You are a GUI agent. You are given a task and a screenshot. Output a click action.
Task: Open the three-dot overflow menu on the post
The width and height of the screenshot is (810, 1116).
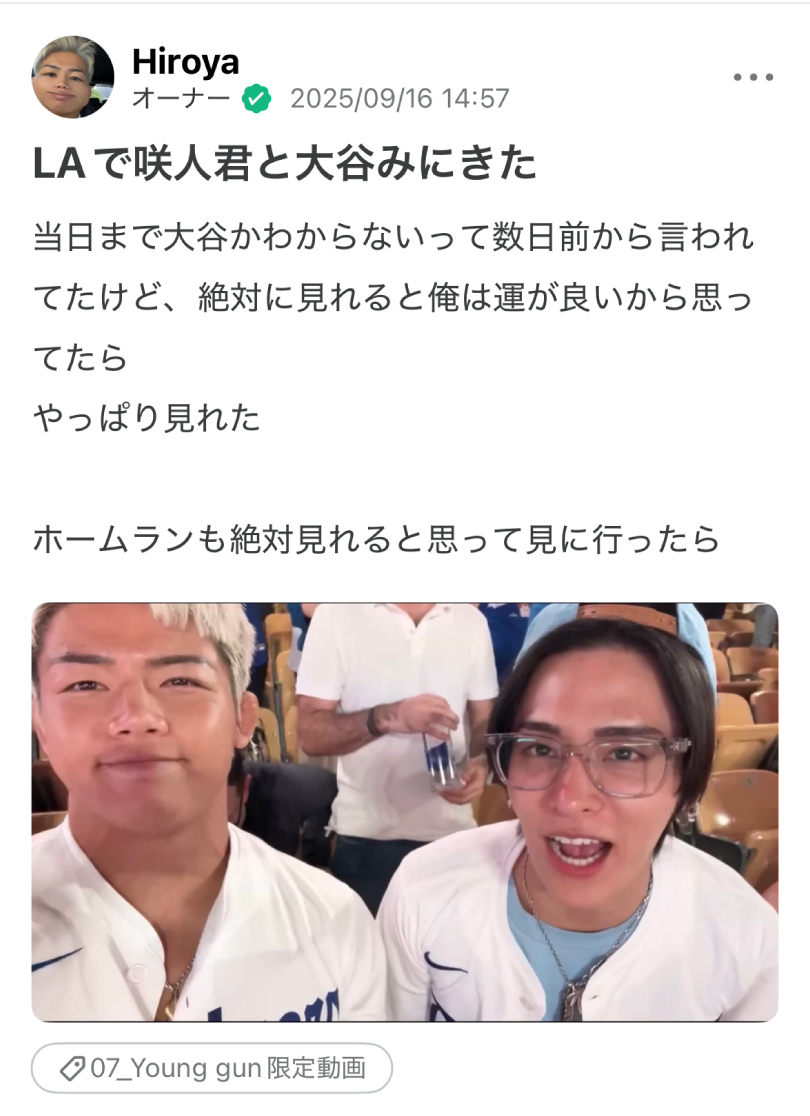(754, 78)
